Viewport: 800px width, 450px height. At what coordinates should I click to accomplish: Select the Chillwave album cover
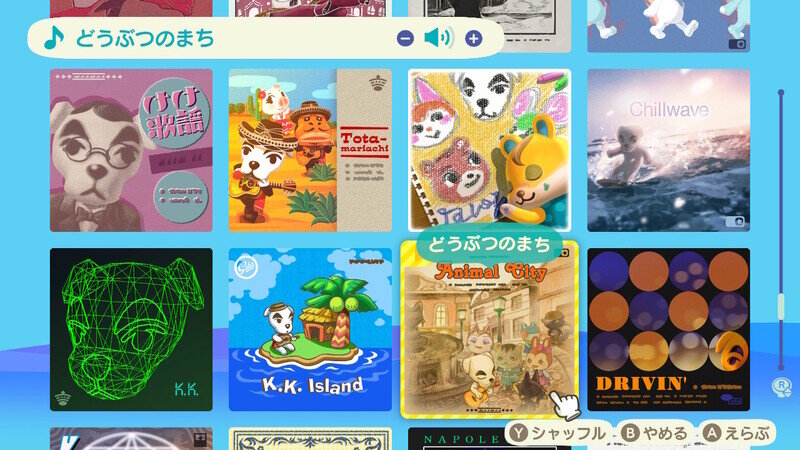[x=668, y=150]
